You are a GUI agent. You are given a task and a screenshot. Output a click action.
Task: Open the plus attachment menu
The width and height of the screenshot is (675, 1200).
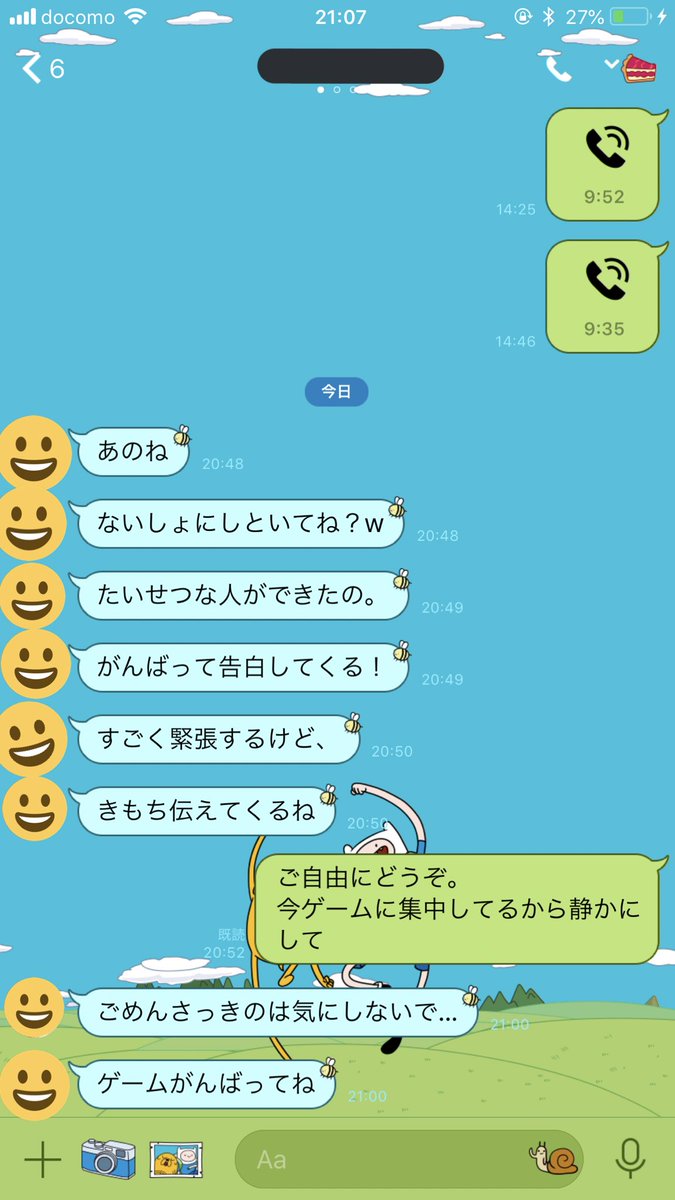[42, 1160]
